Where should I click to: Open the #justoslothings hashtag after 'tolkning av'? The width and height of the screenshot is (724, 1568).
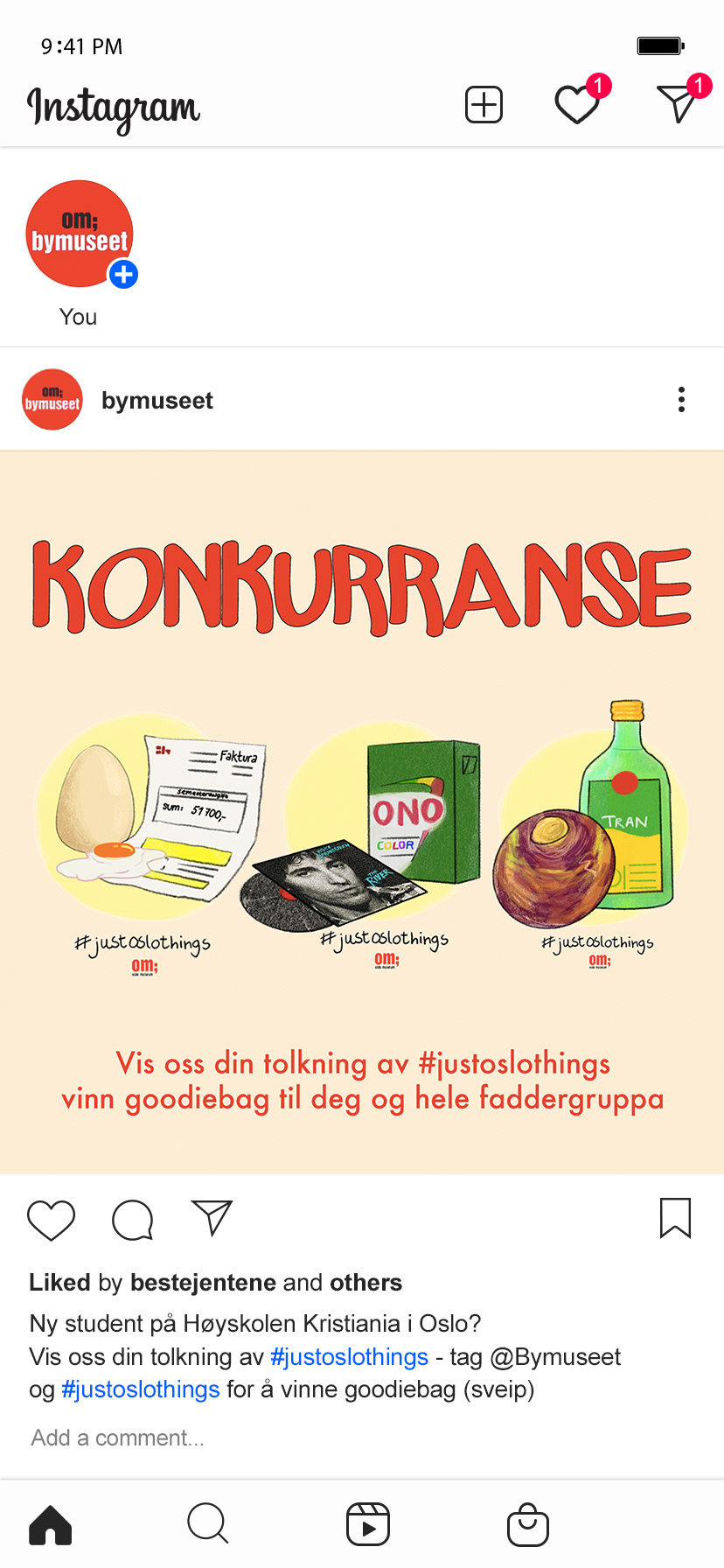point(349,1357)
